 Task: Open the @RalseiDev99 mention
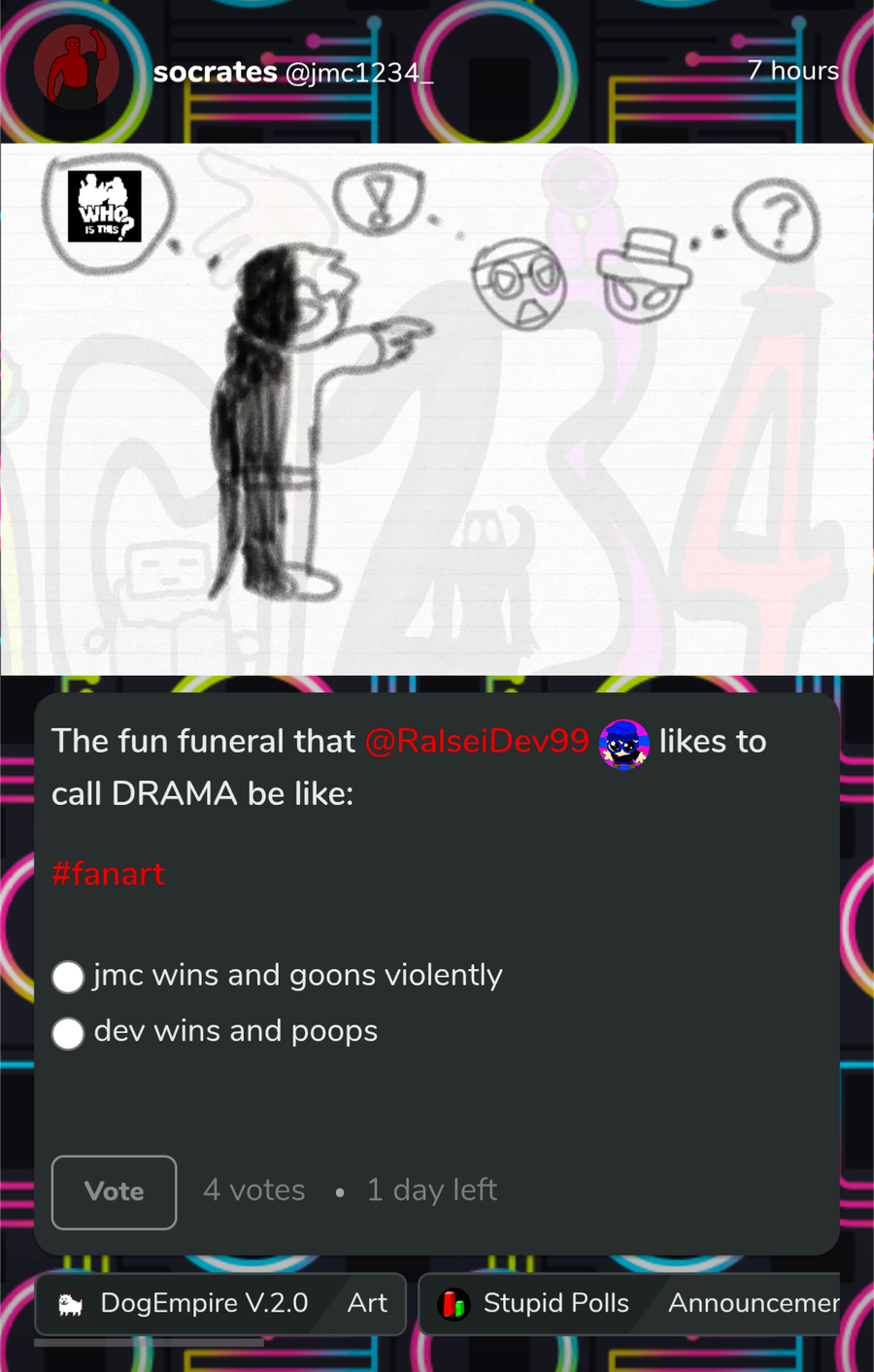pyautogui.click(x=477, y=742)
